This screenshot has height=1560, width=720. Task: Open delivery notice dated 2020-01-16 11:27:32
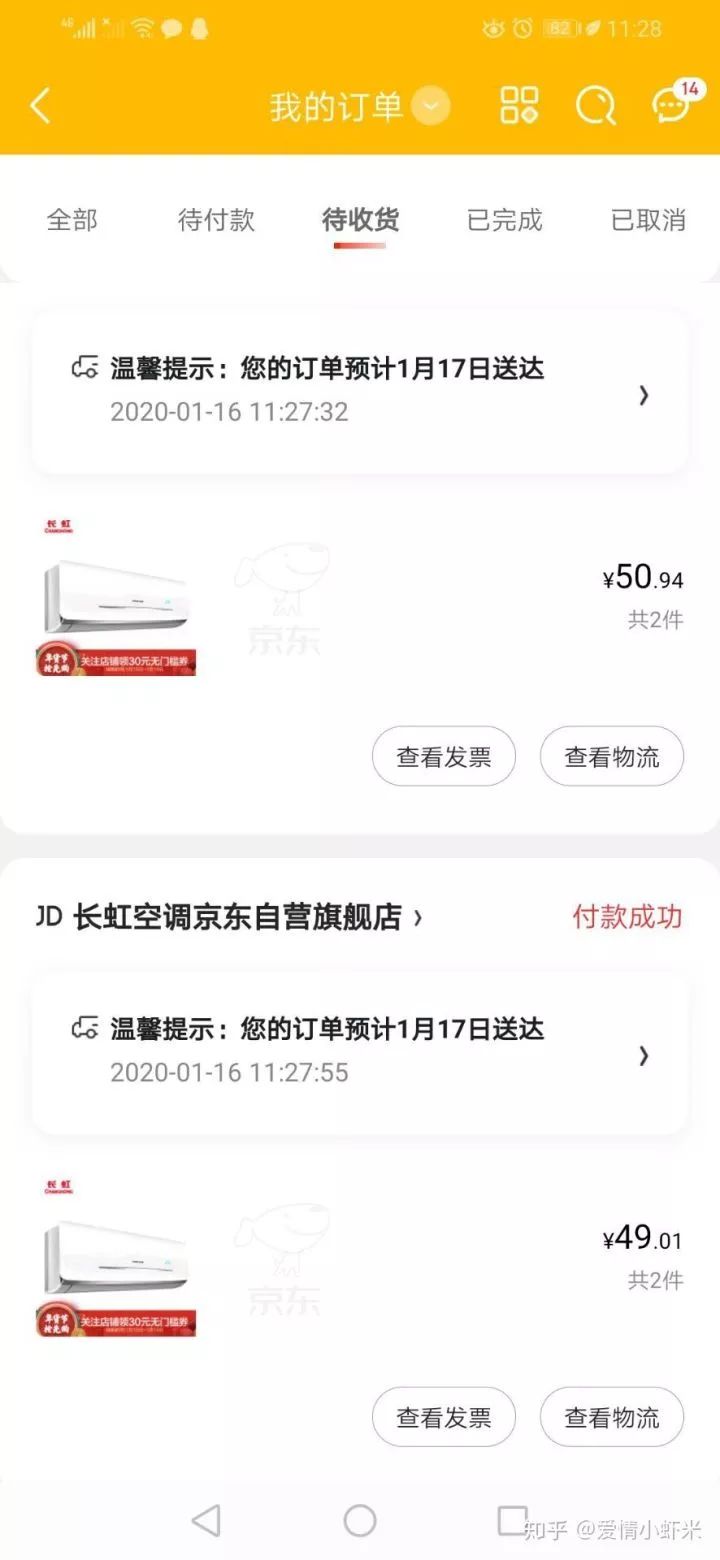[x=360, y=390]
